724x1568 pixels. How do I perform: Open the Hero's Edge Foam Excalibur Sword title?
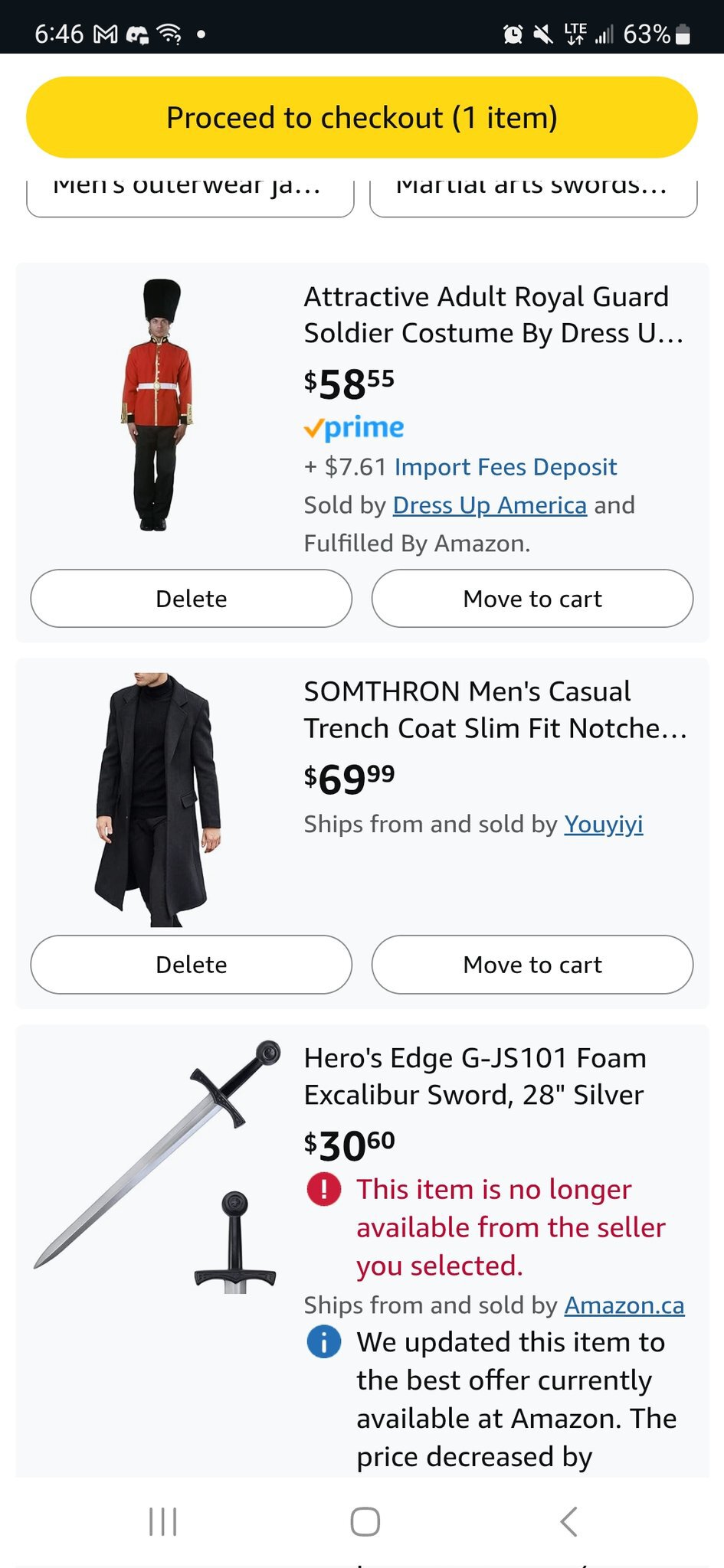point(475,1076)
